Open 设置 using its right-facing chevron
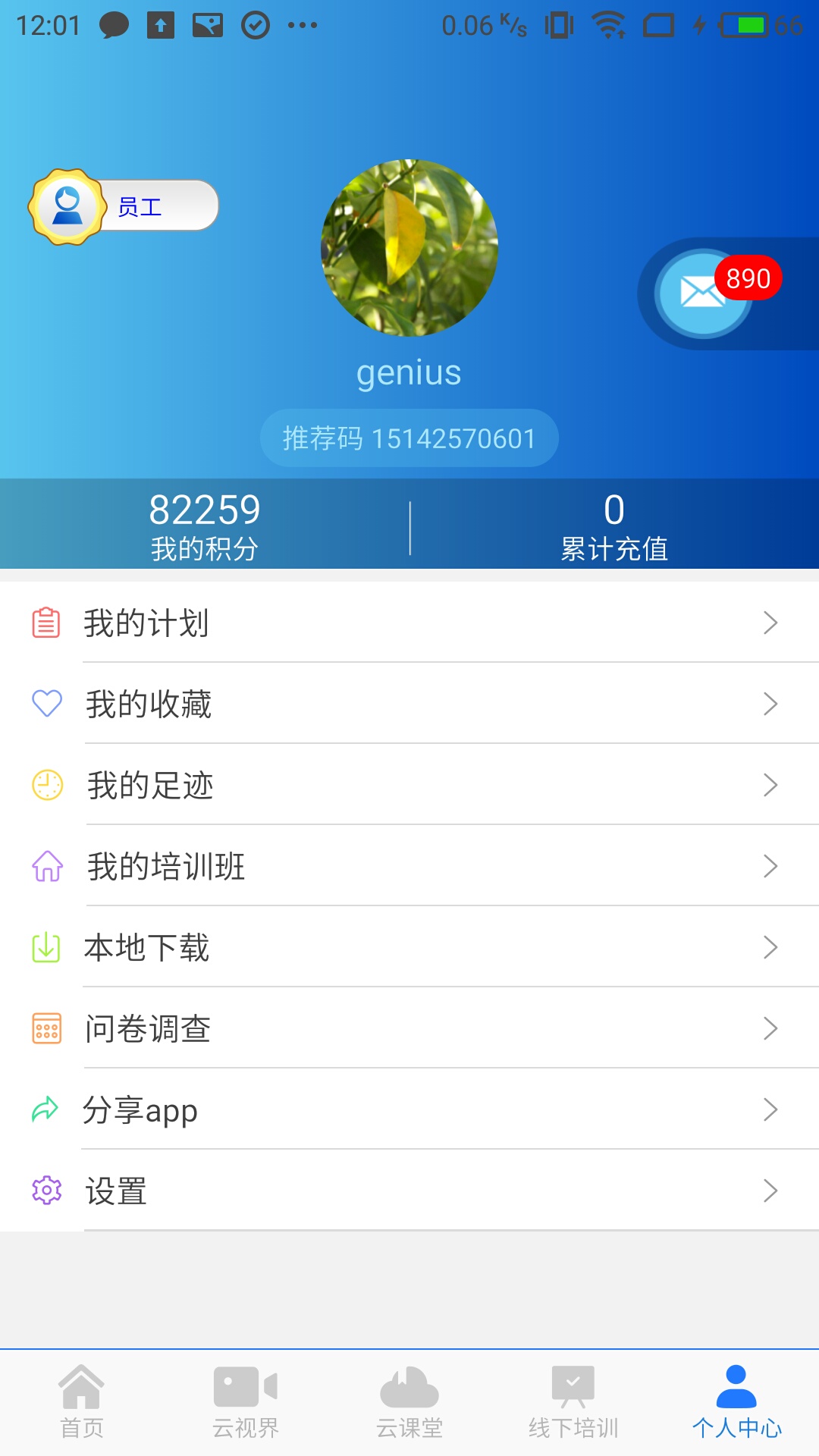The image size is (819, 1456). (x=771, y=1191)
